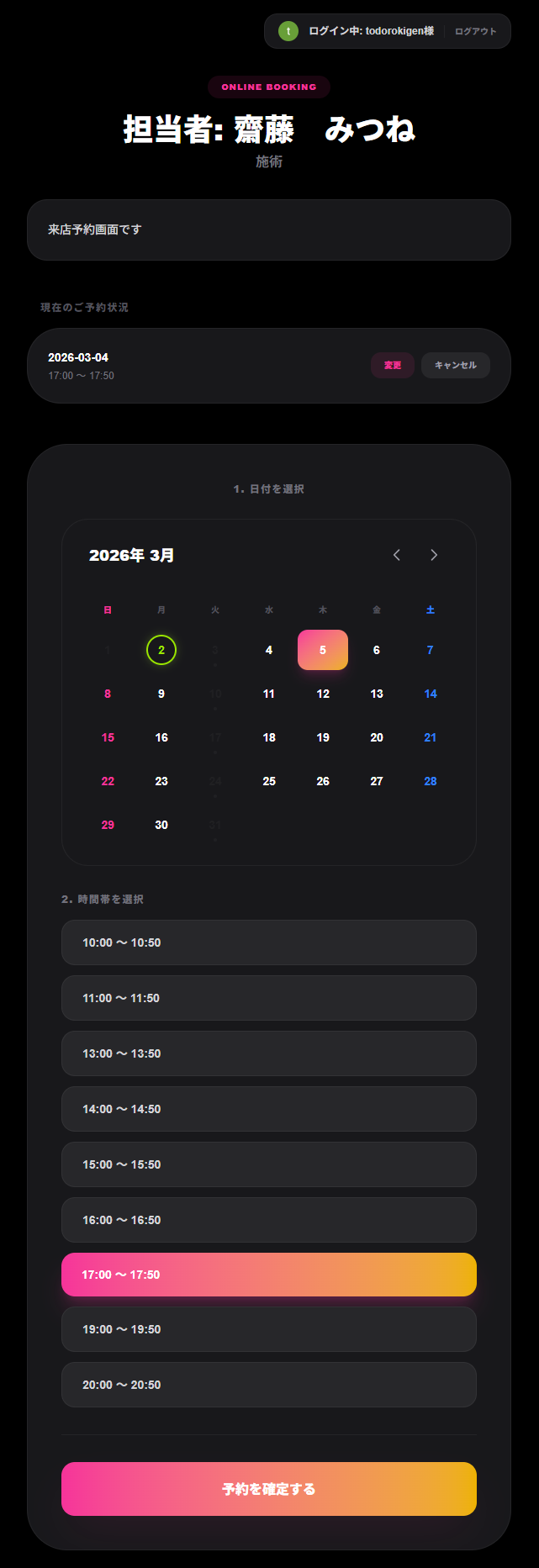This screenshot has height=1568, width=539.
Task: Tap the ログアウト logout link
Action: point(475,31)
